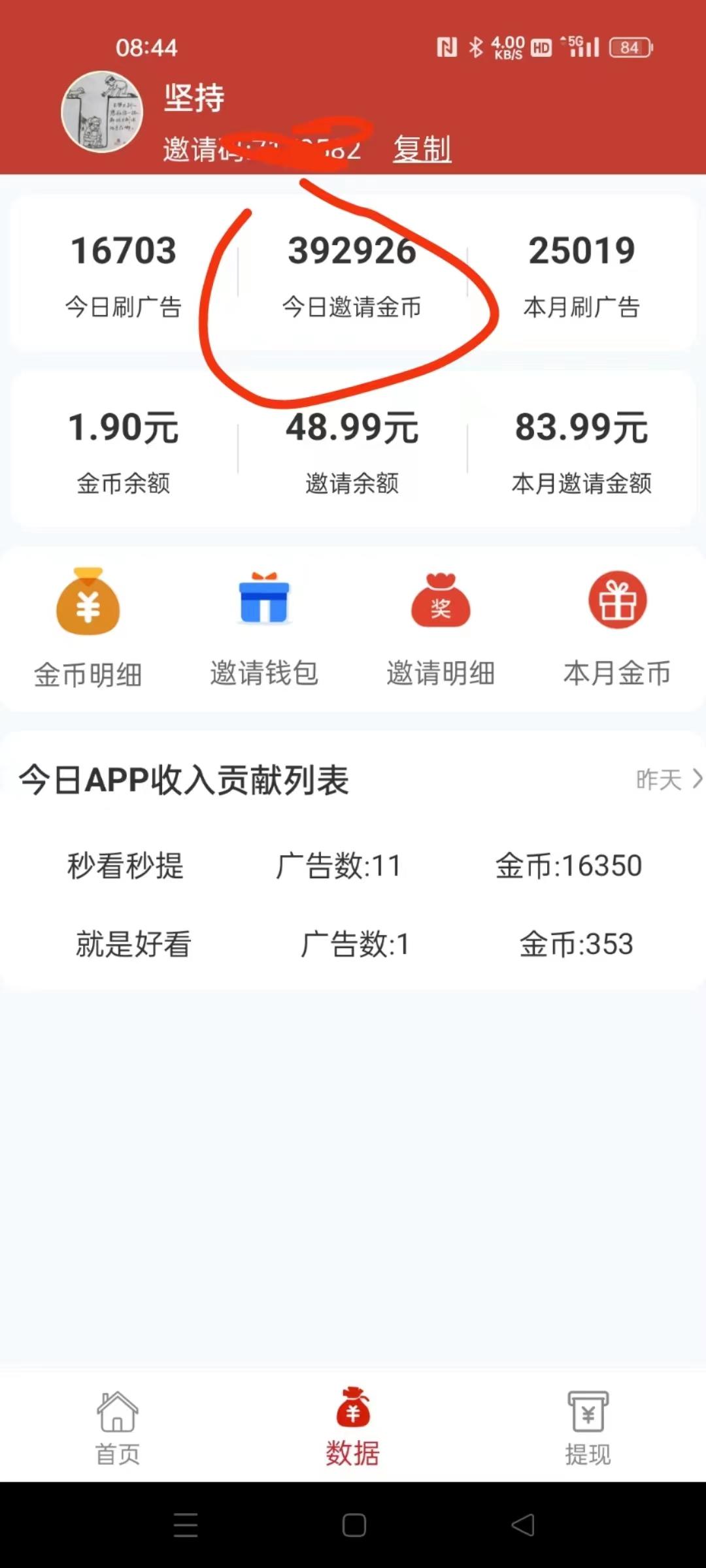View 昨天 yesterday's income data
The height and width of the screenshot is (1568, 706).
[x=657, y=780]
